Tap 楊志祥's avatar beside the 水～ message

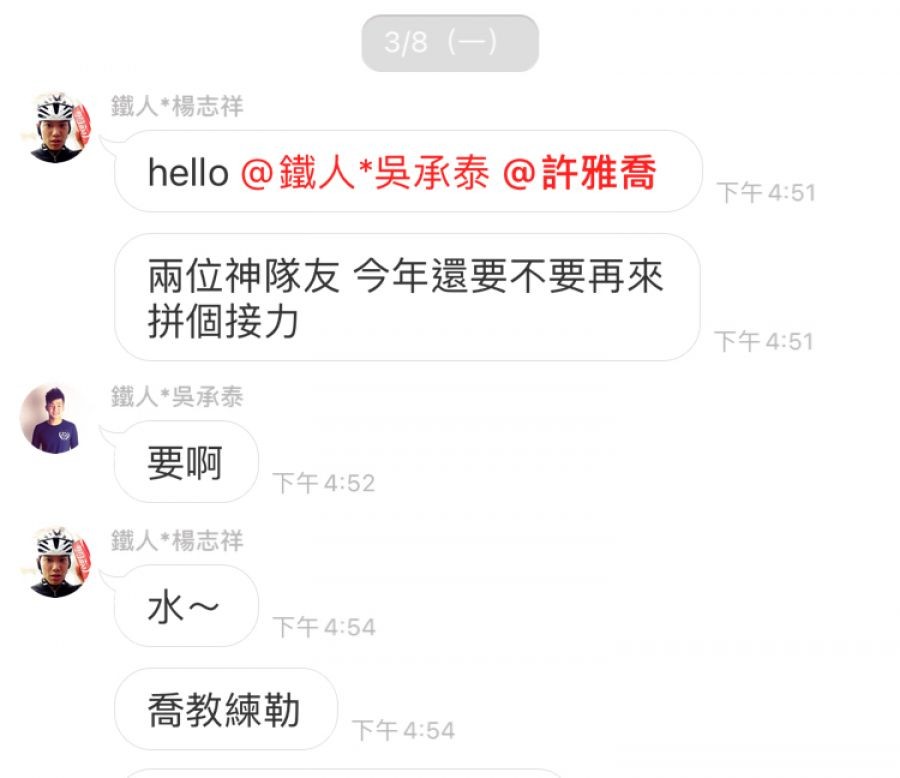point(58,563)
